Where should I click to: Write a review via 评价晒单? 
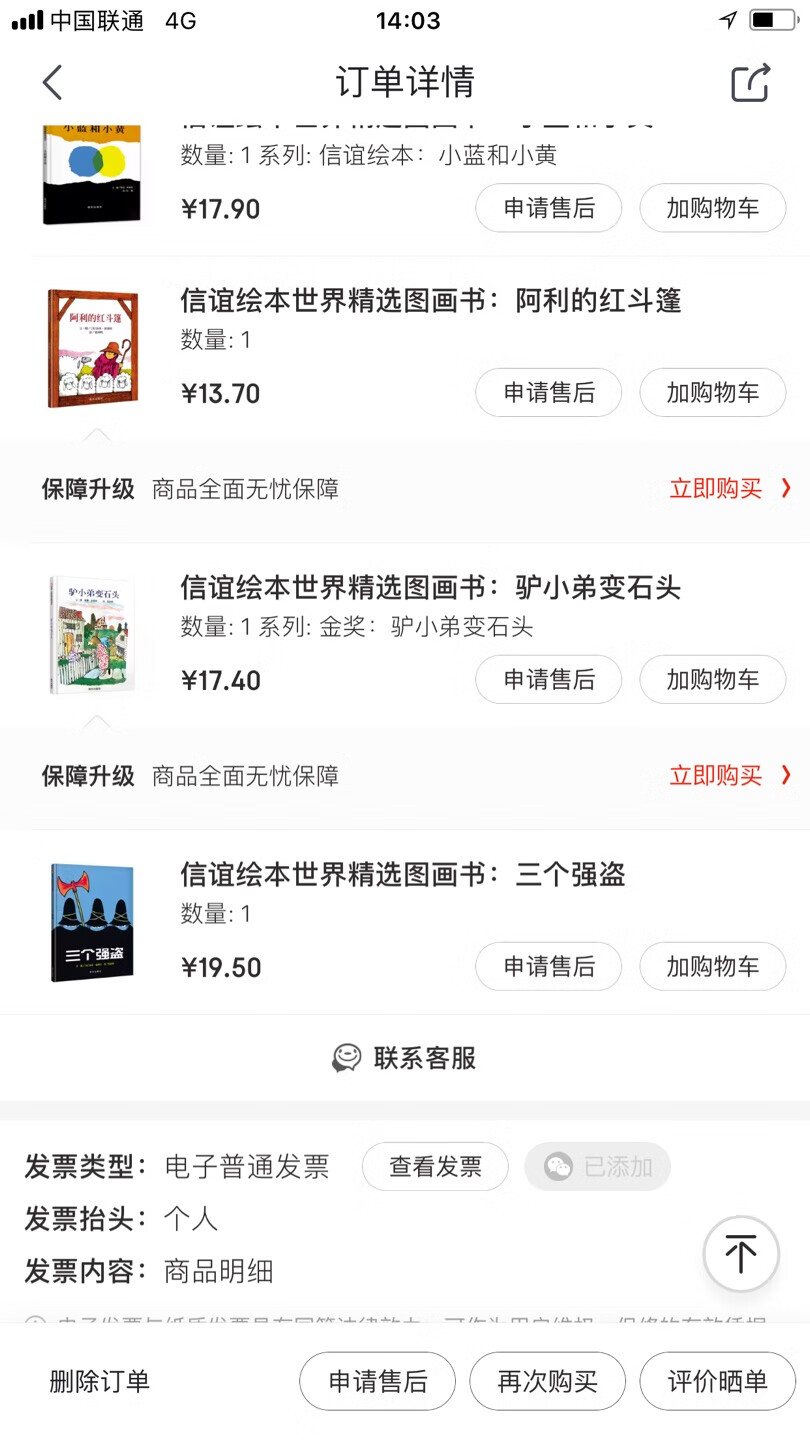click(x=717, y=1382)
